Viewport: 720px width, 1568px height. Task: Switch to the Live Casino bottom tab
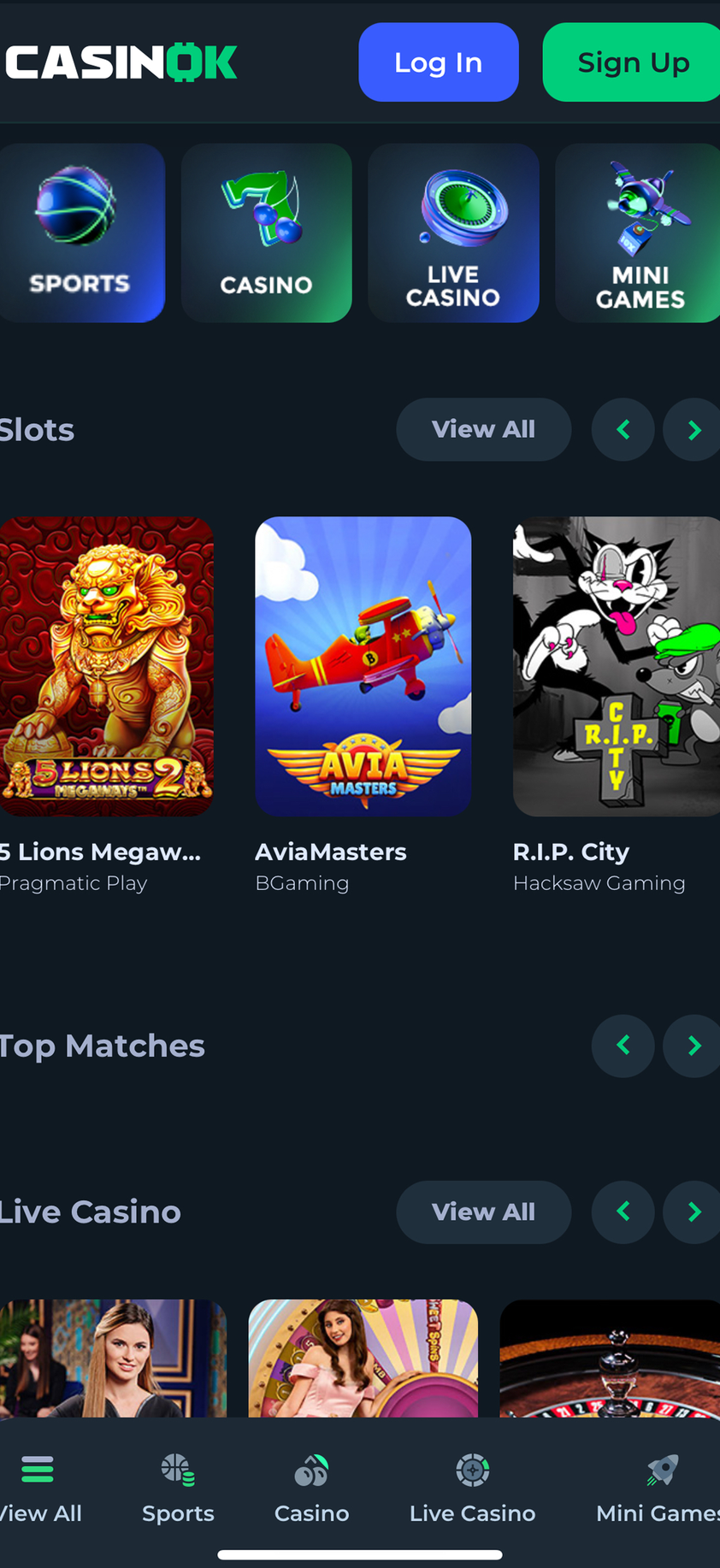coord(472,1488)
